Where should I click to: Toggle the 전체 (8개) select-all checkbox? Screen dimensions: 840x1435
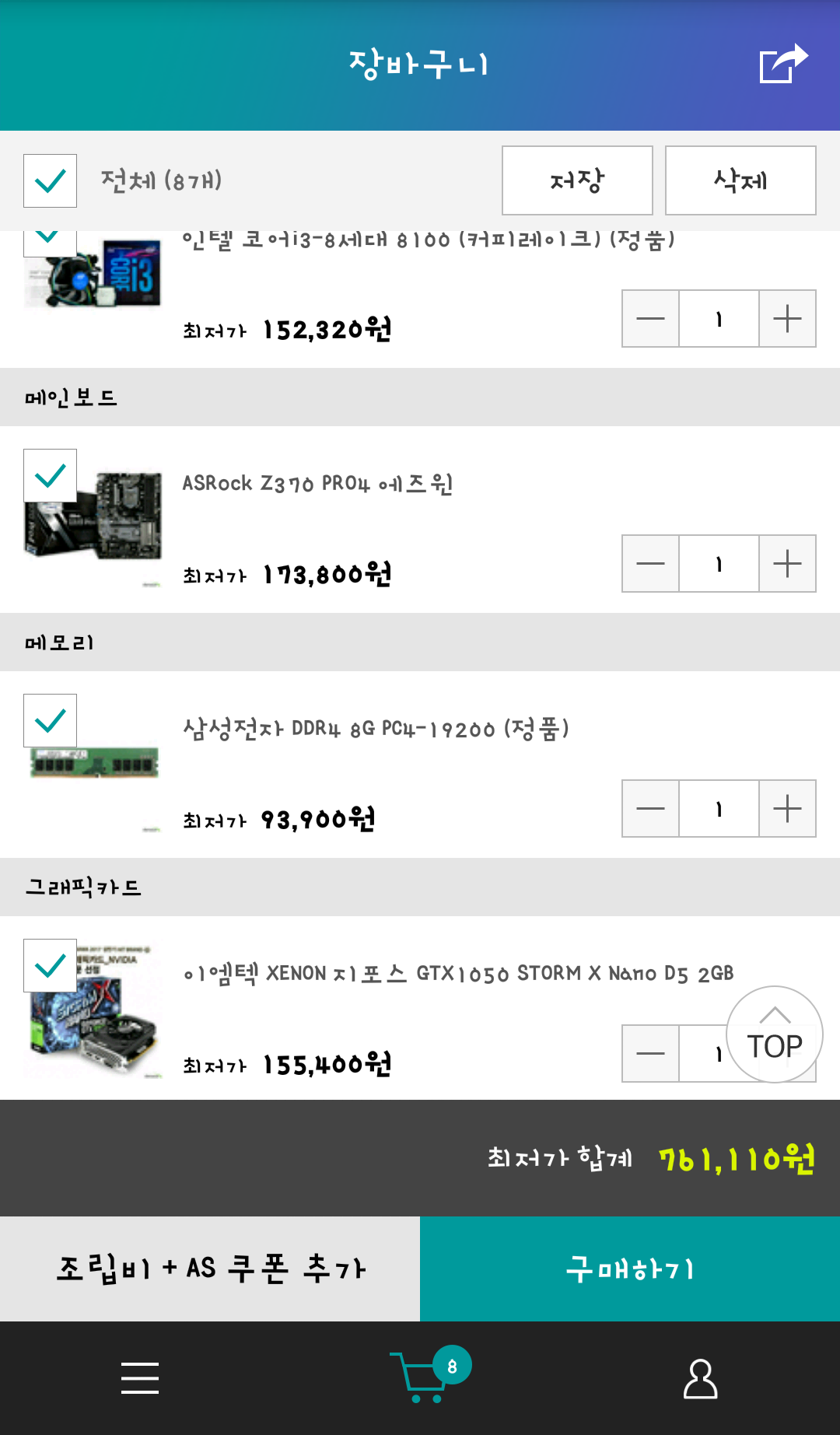[51, 181]
